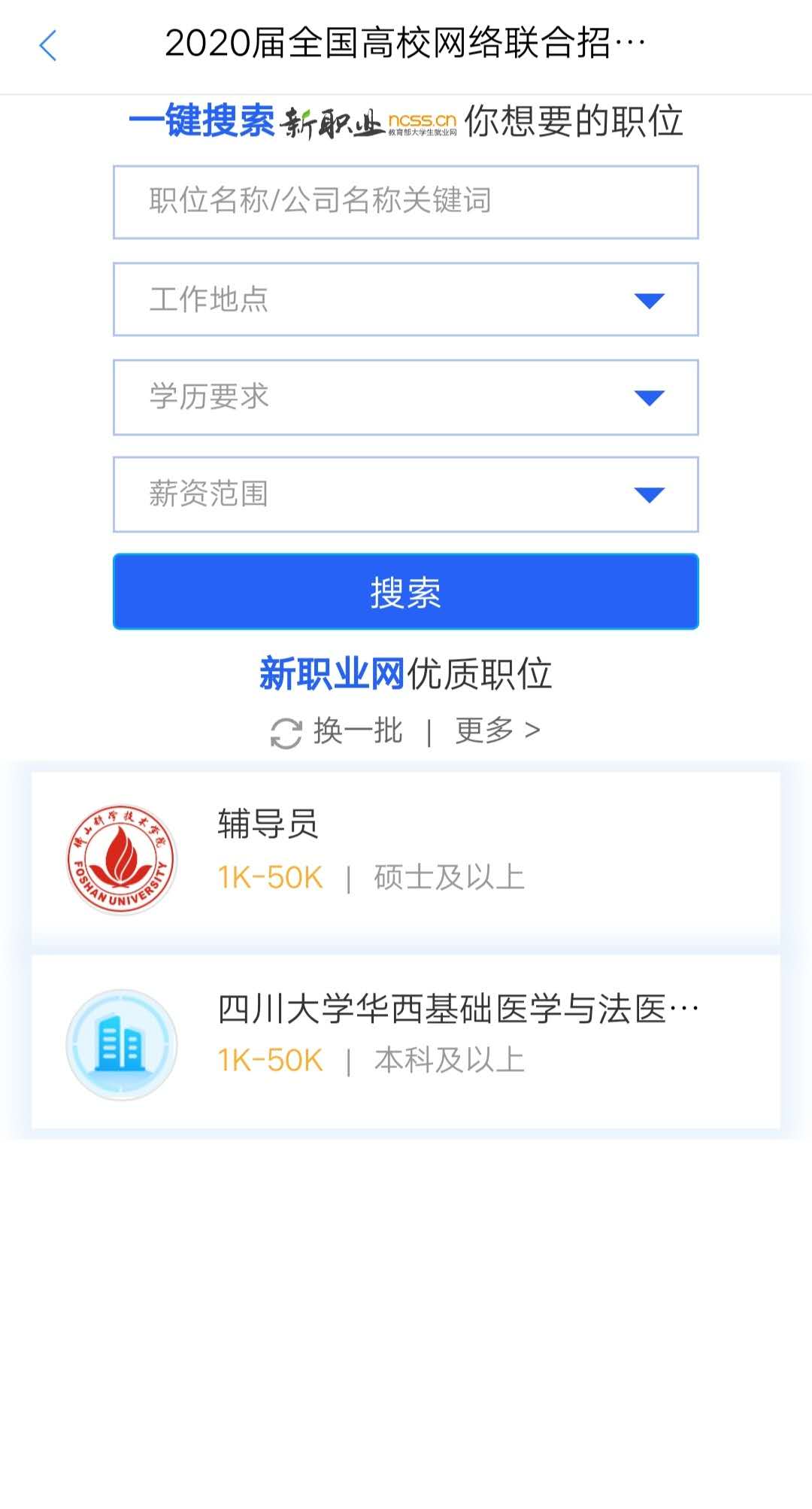
Task: Choose a 薪资范围 from the dropdown
Action: (x=406, y=493)
